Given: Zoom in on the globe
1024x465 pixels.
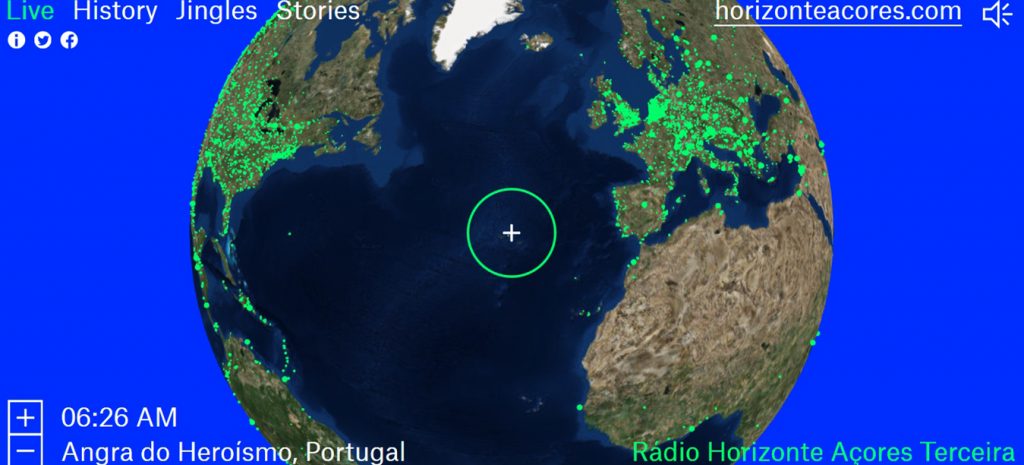Looking at the screenshot, I should (25, 418).
